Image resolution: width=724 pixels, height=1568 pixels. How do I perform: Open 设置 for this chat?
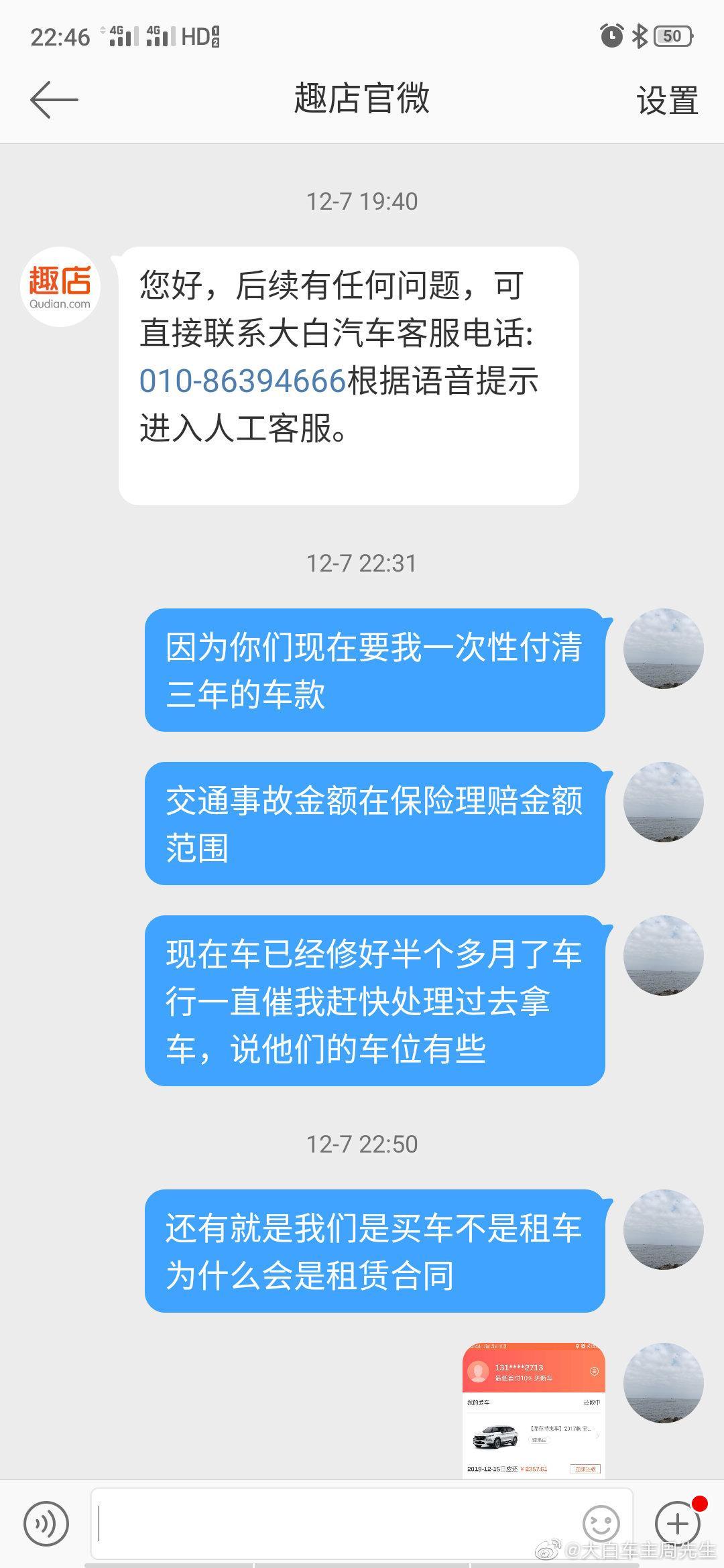[666, 101]
